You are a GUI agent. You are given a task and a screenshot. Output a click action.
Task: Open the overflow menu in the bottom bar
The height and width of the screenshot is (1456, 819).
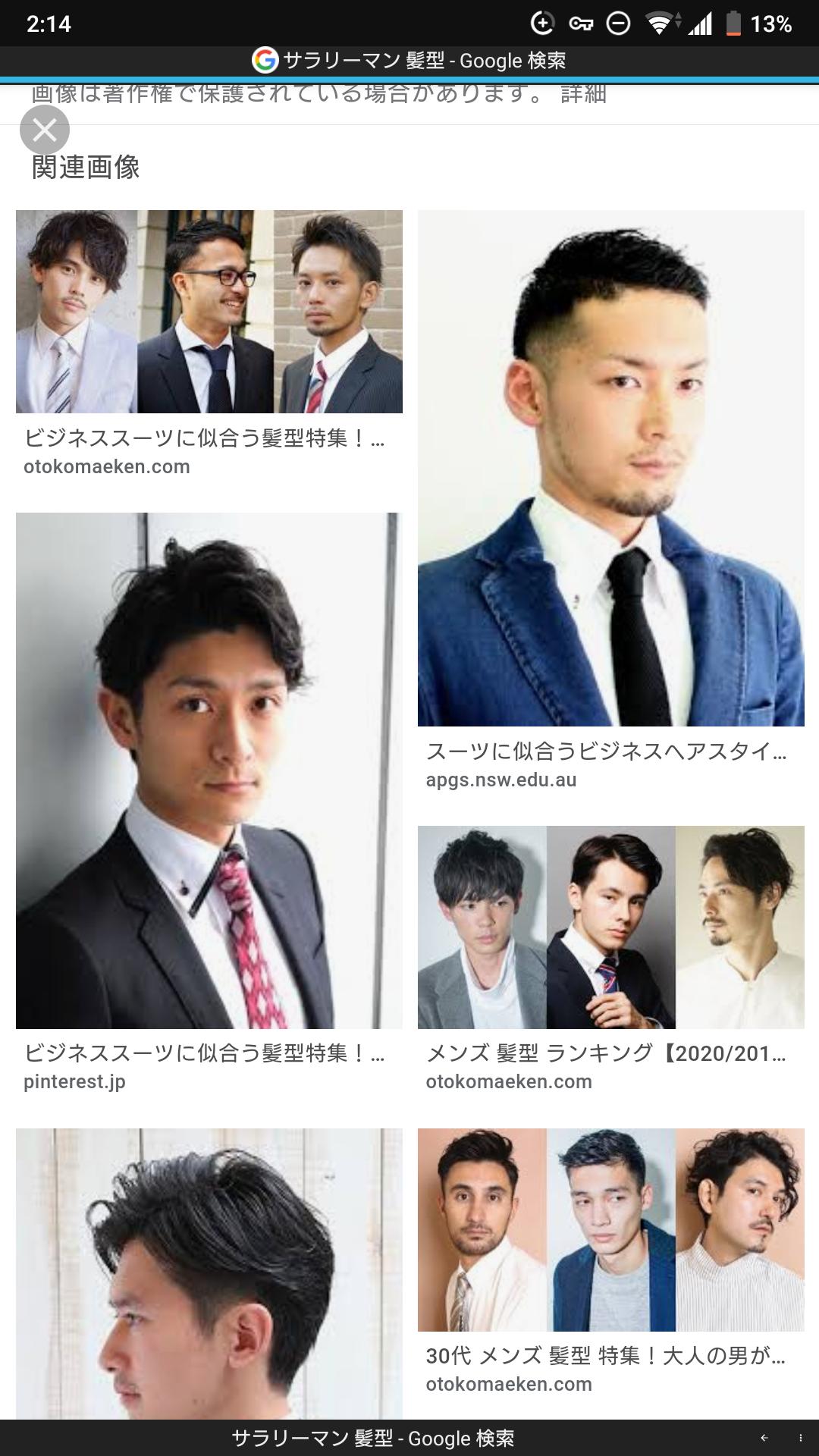tap(801, 1438)
